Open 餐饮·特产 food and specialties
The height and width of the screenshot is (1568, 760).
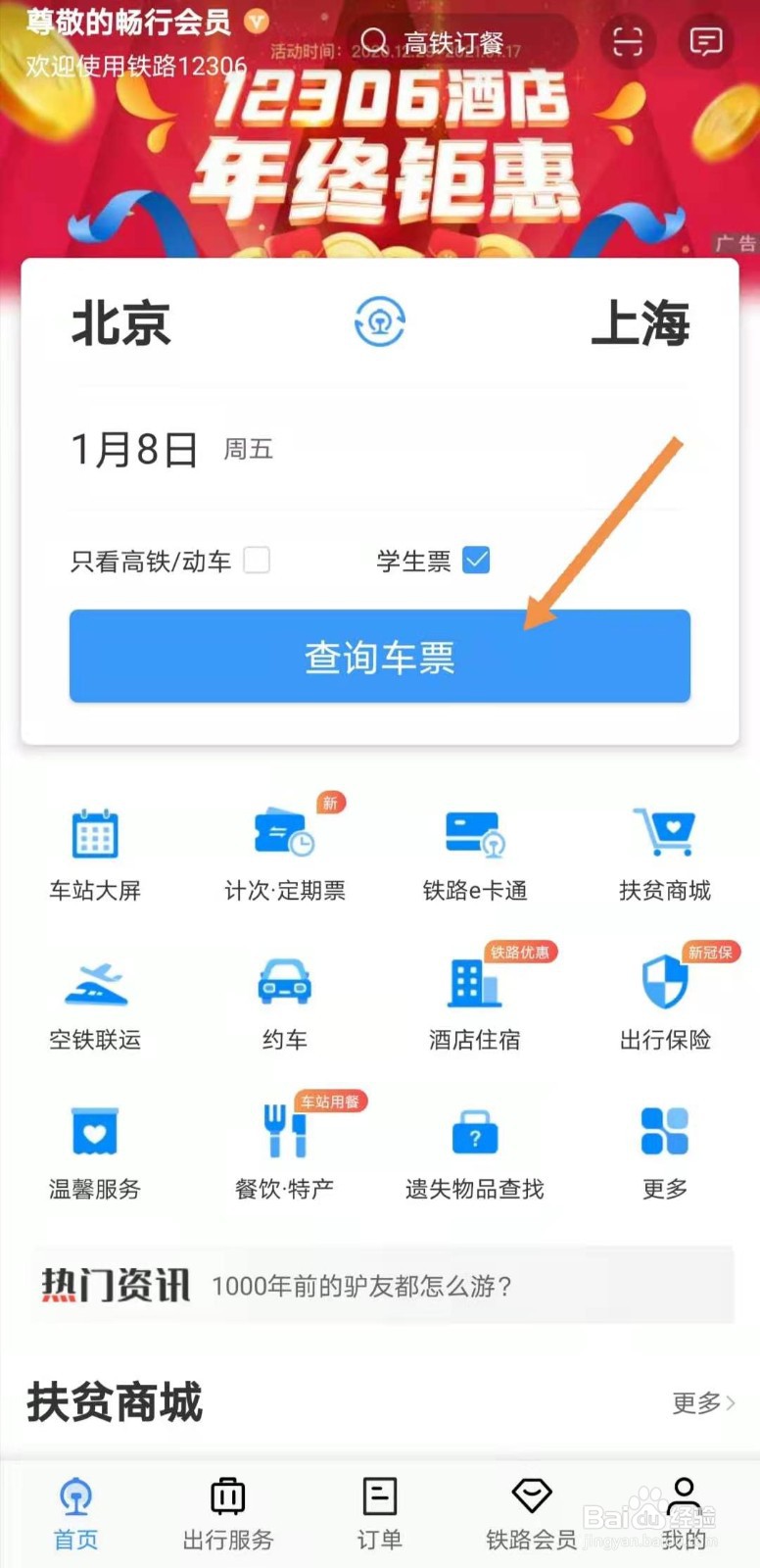pyautogui.click(x=284, y=1151)
